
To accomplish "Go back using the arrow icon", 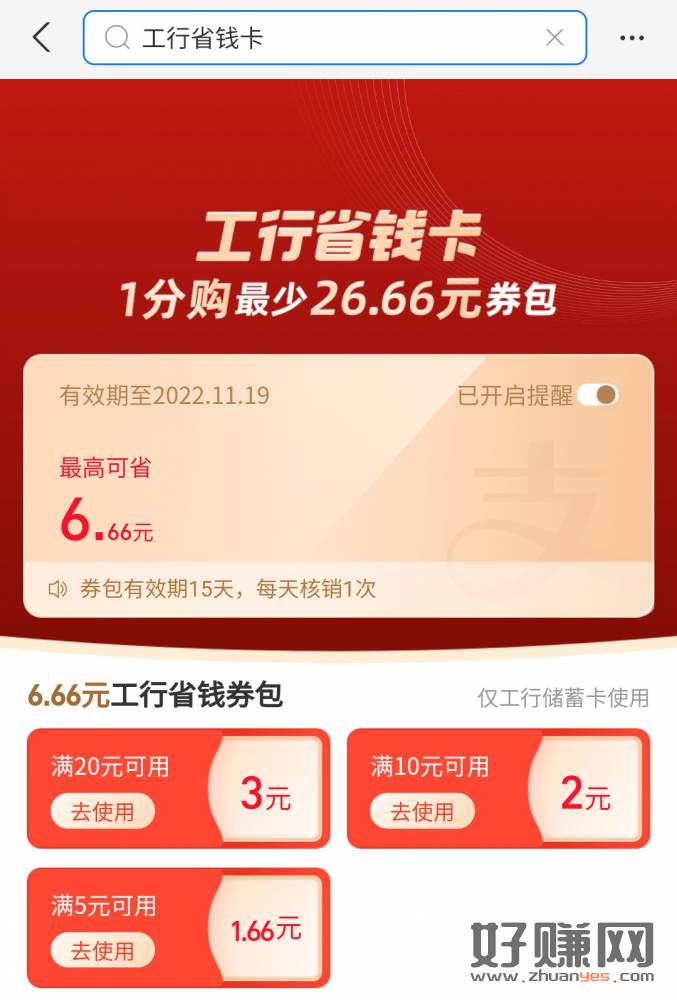I will (41, 38).
